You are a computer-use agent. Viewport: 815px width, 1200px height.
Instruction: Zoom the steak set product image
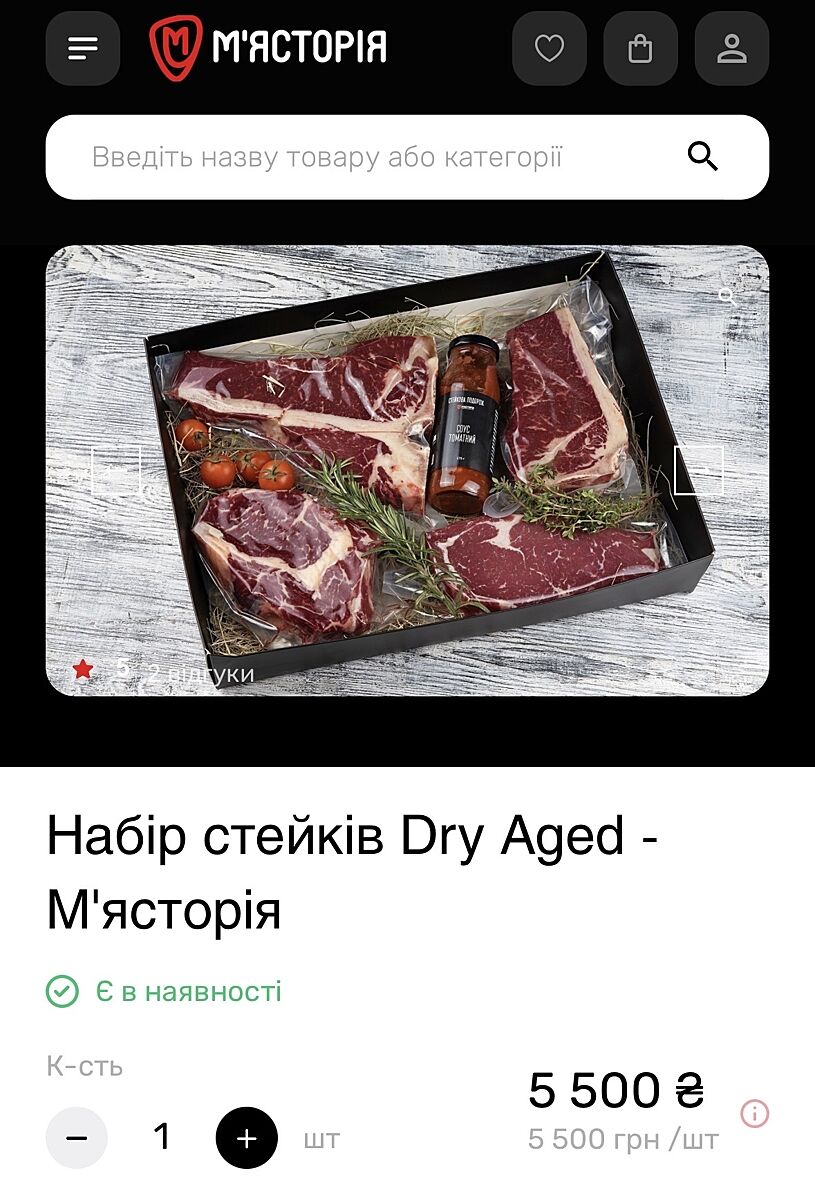pos(727,296)
